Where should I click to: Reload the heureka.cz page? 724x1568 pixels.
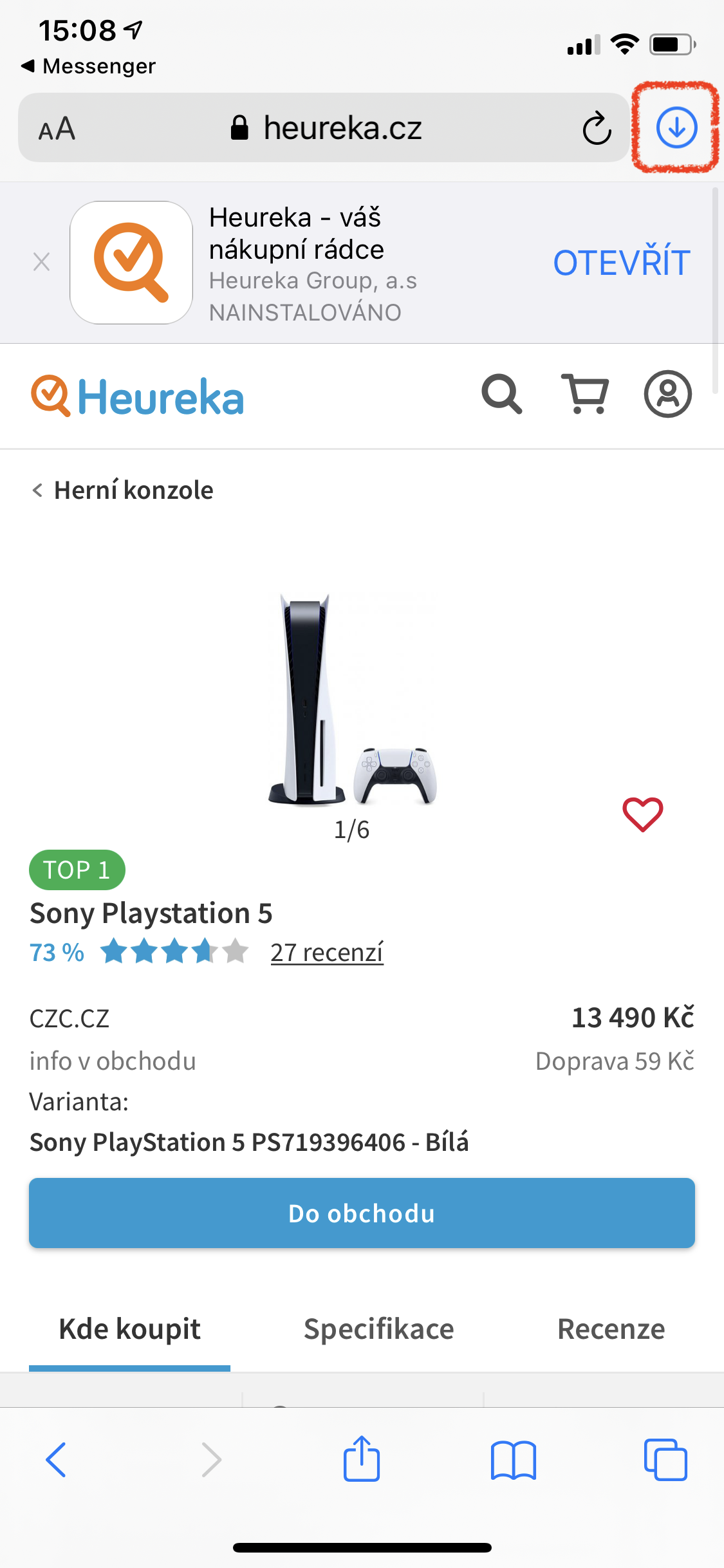[596, 128]
